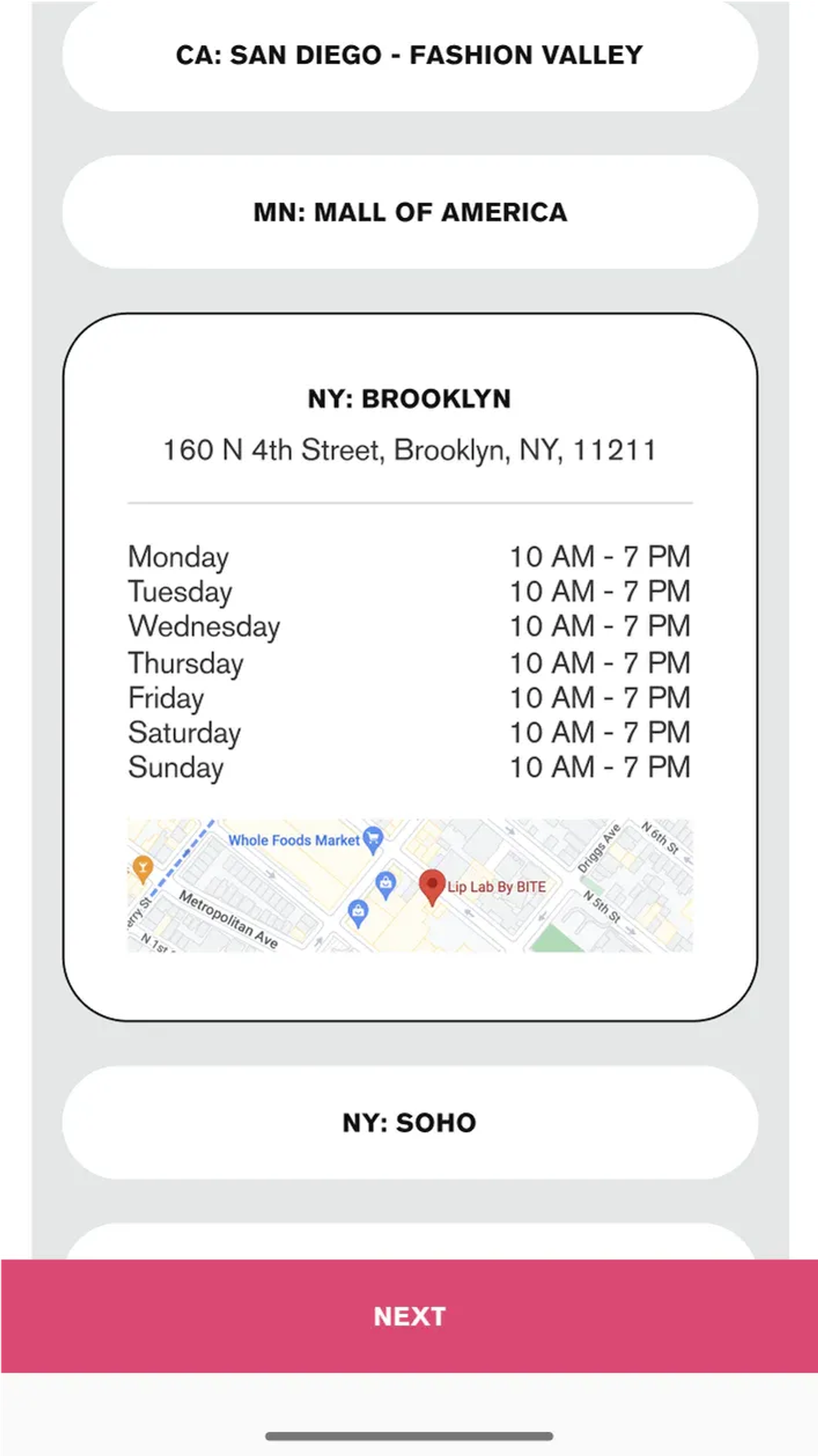Image resolution: width=818 pixels, height=1456 pixels.
Task: Expand the MN: Mall of America location
Action: coord(409,212)
